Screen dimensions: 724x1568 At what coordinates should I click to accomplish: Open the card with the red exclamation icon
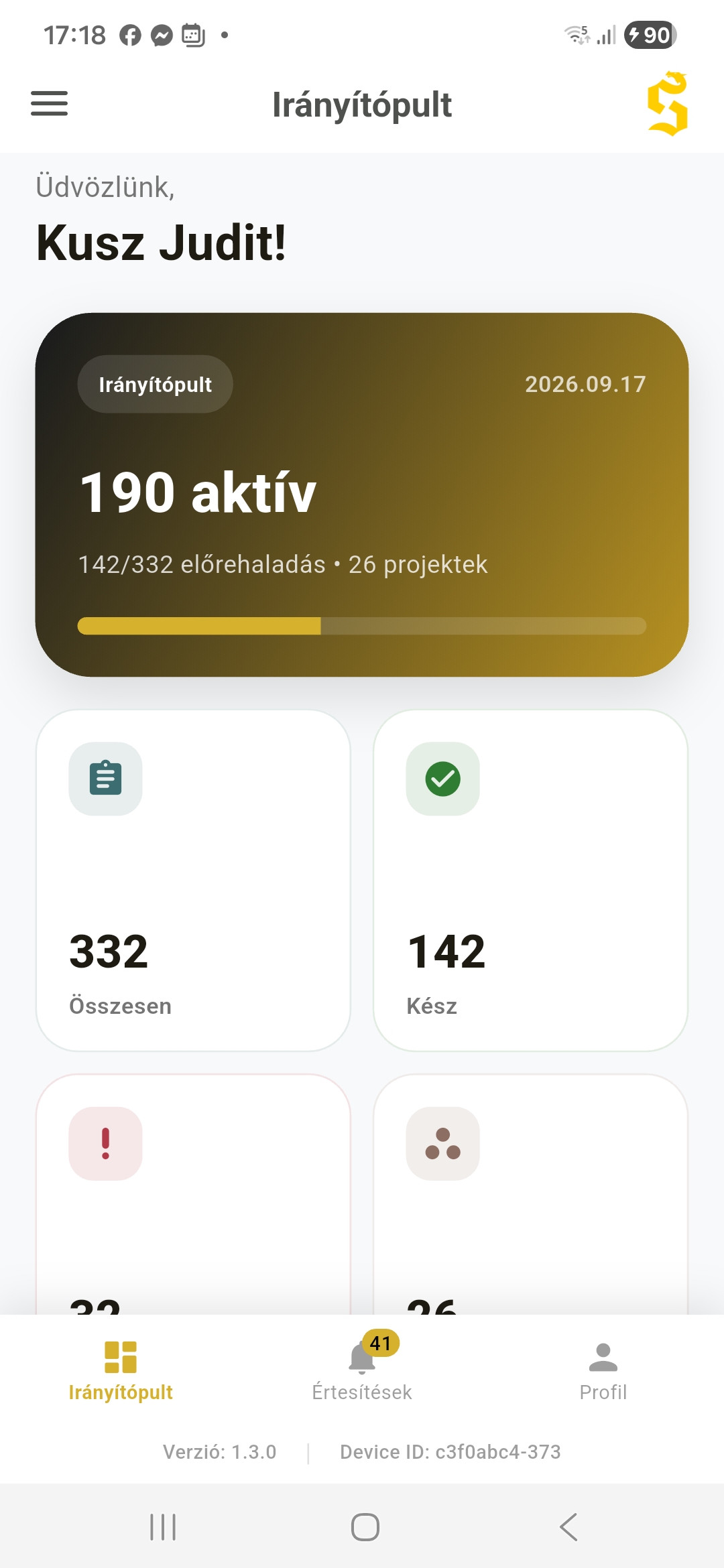pyautogui.click(x=193, y=1194)
